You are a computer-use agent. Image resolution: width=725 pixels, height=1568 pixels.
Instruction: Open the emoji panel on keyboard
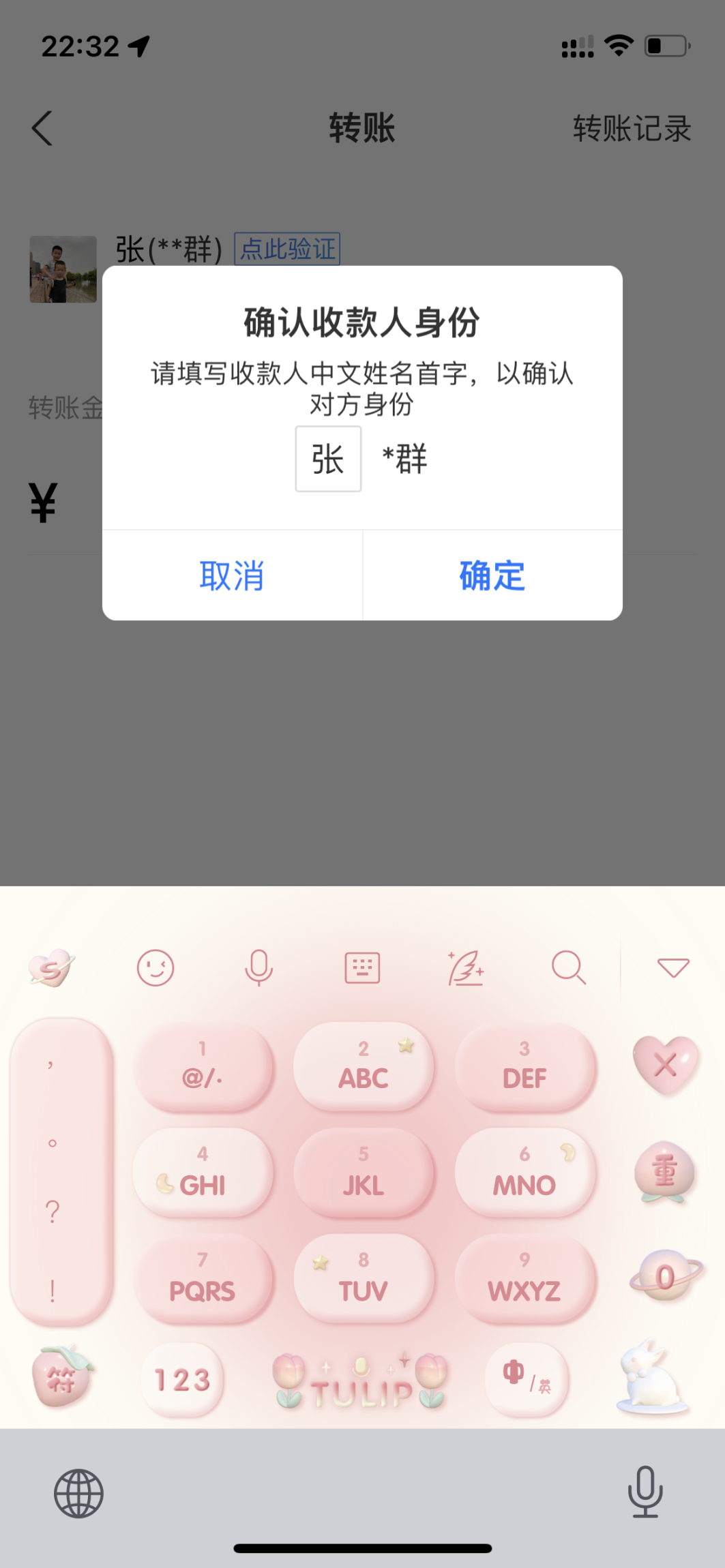click(x=156, y=967)
